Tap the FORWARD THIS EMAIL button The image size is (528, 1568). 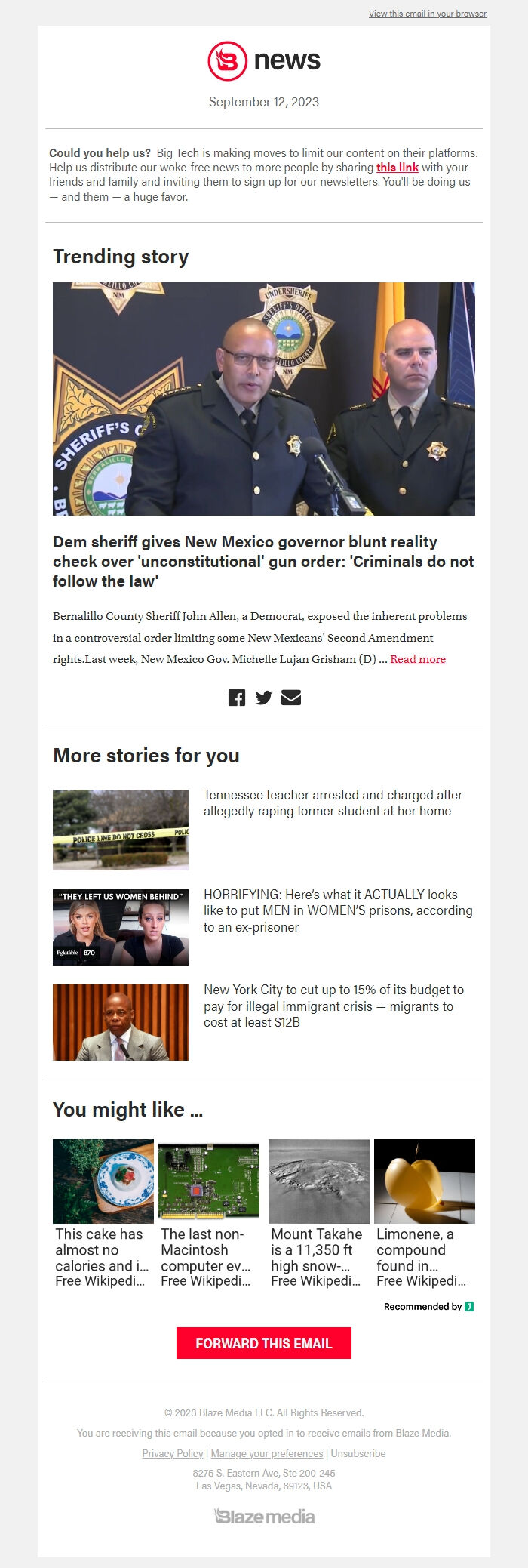(264, 1343)
